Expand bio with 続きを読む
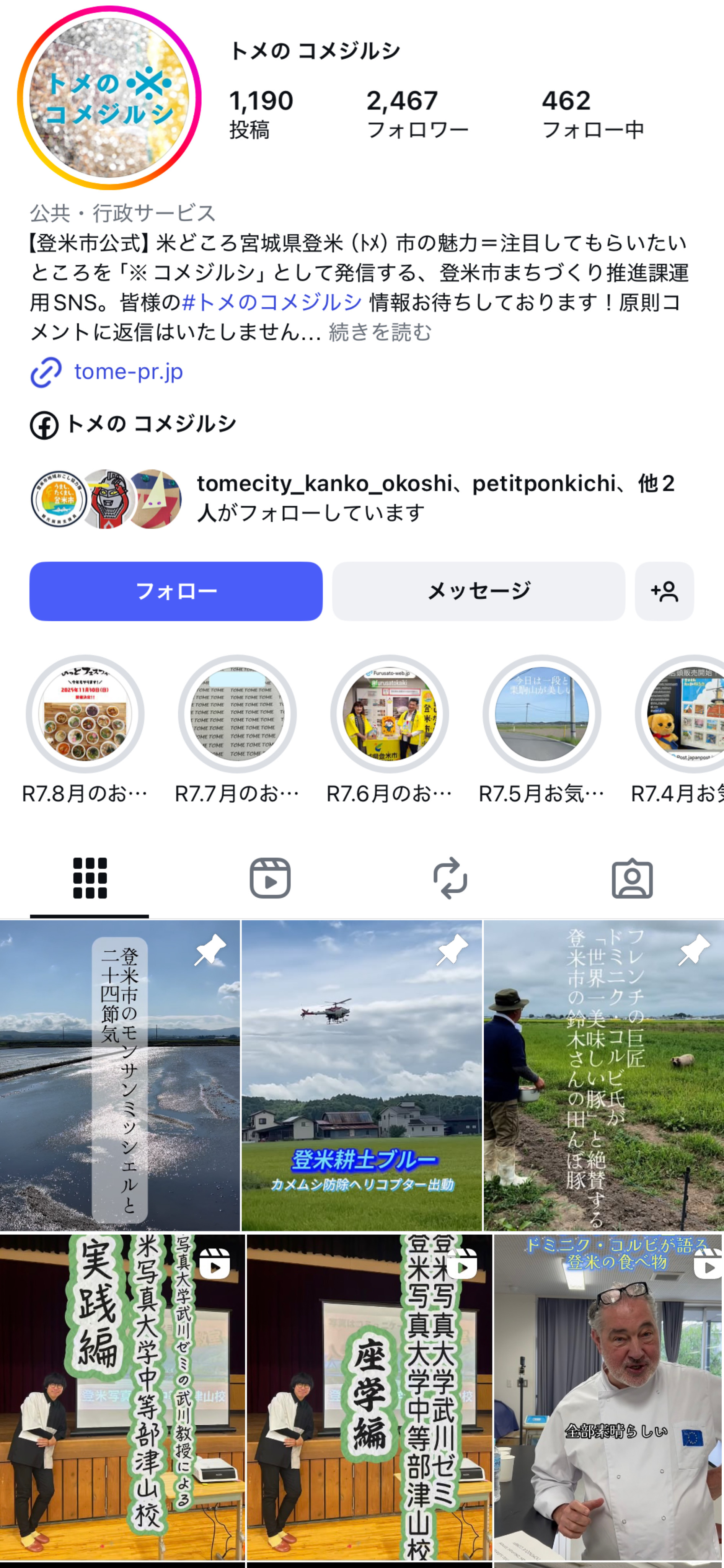This screenshot has width=724, height=1568. click(380, 332)
